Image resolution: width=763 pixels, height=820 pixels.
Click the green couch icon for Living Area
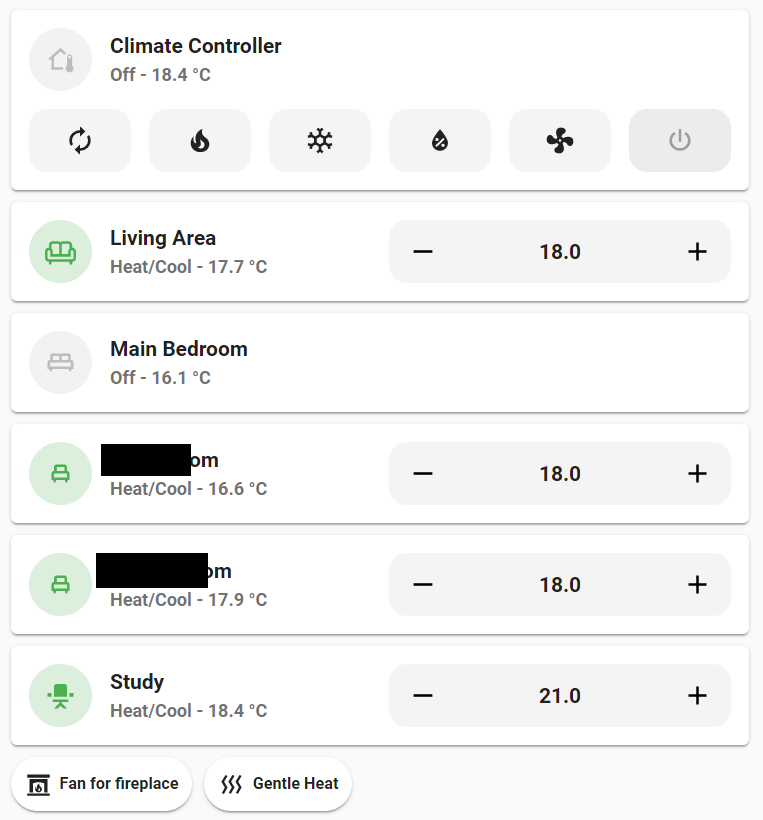click(60, 251)
